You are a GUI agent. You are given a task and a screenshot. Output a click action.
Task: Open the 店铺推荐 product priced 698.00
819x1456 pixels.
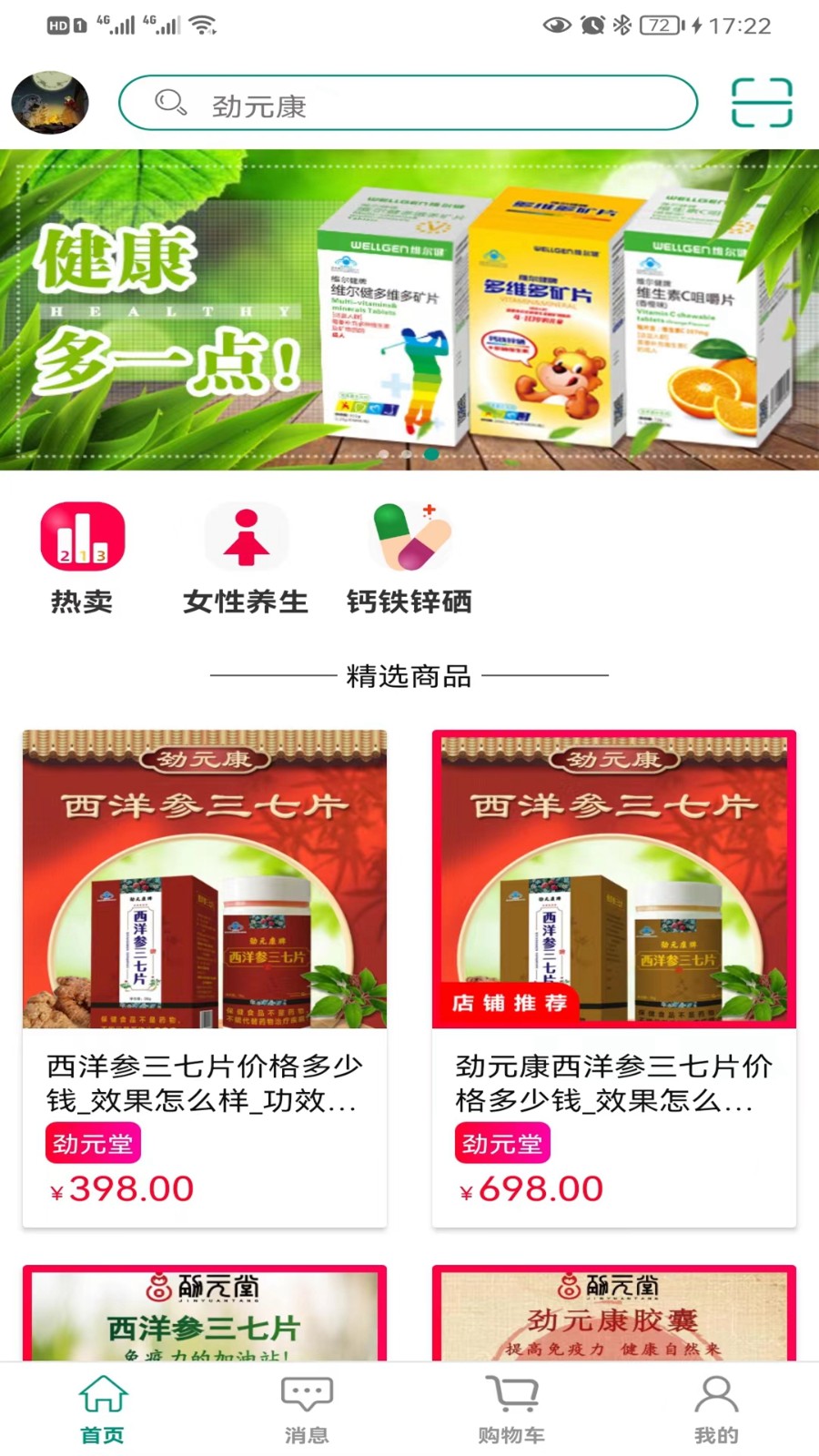[614, 978]
